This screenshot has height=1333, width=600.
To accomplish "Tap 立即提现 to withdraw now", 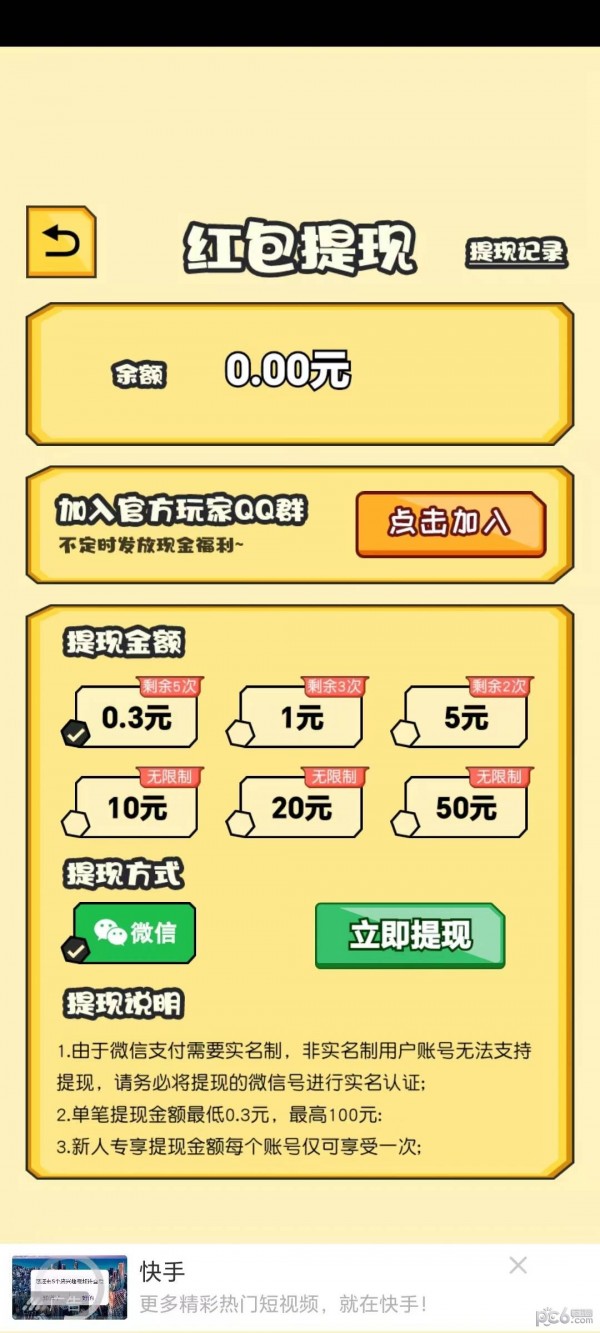I will coord(410,936).
